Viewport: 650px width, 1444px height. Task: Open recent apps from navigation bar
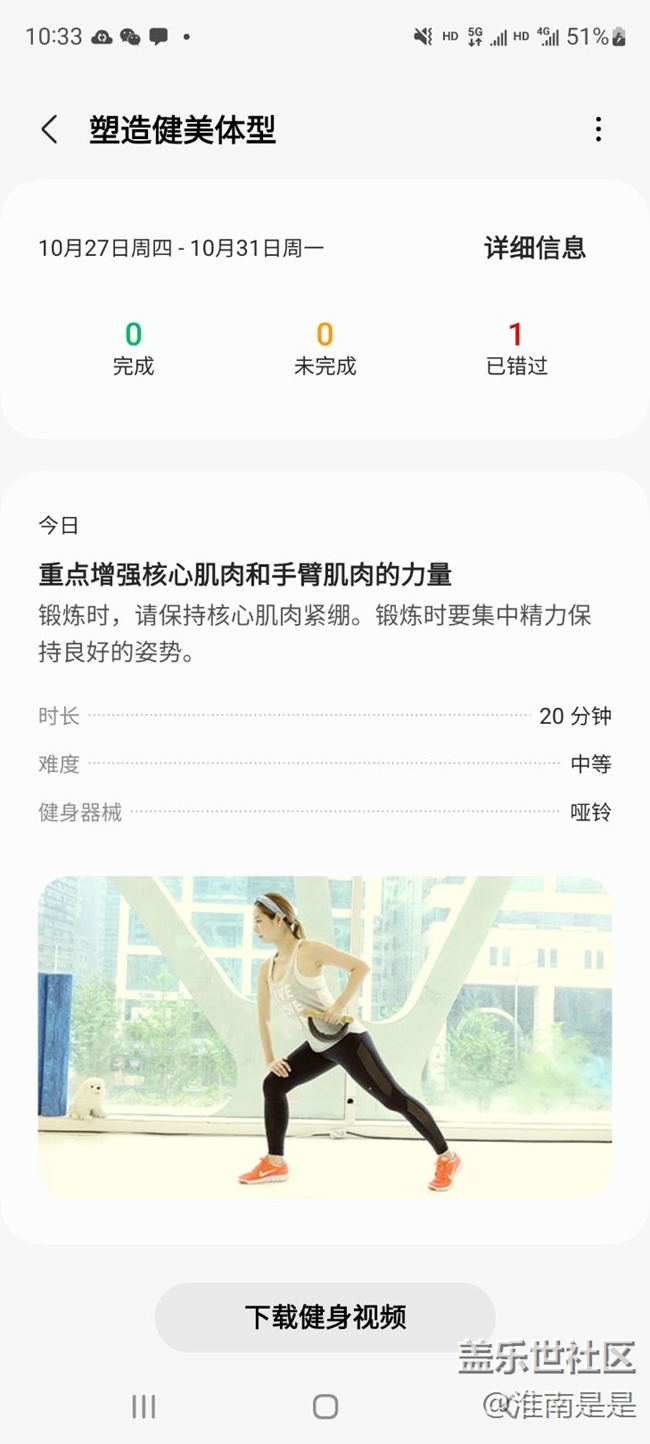[x=144, y=1407]
